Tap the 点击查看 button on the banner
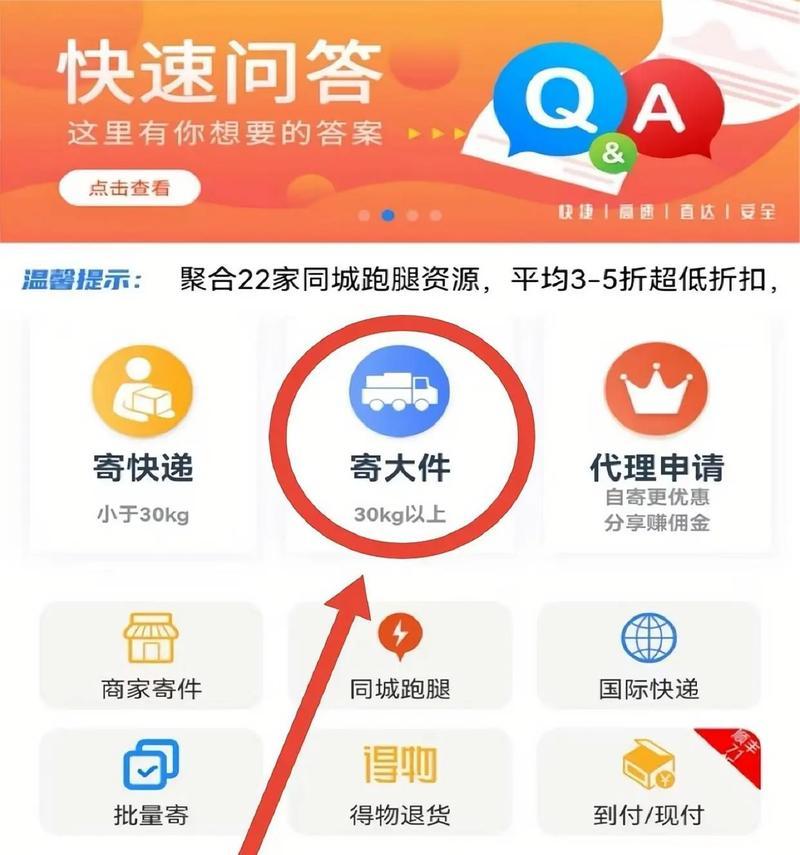The width and height of the screenshot is (800, 855). tap(129, 188)
